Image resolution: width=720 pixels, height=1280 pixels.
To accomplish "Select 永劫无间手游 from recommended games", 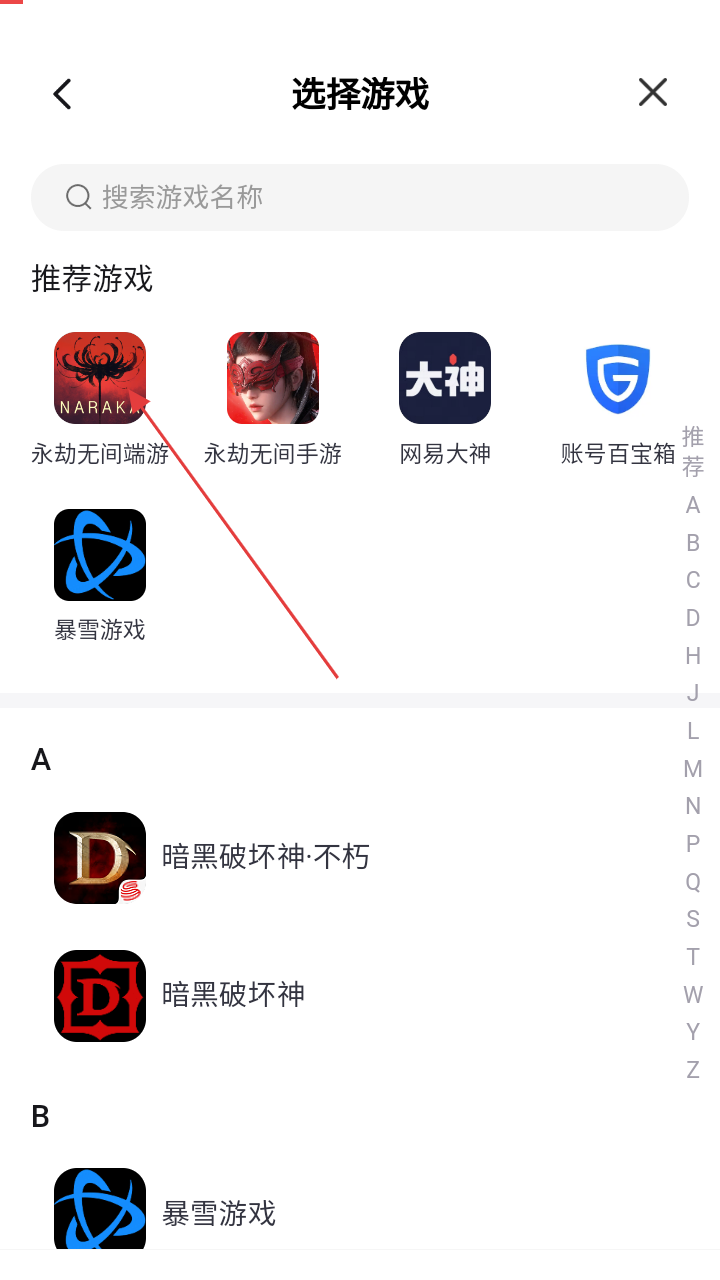I will click(x=273, y=378).
